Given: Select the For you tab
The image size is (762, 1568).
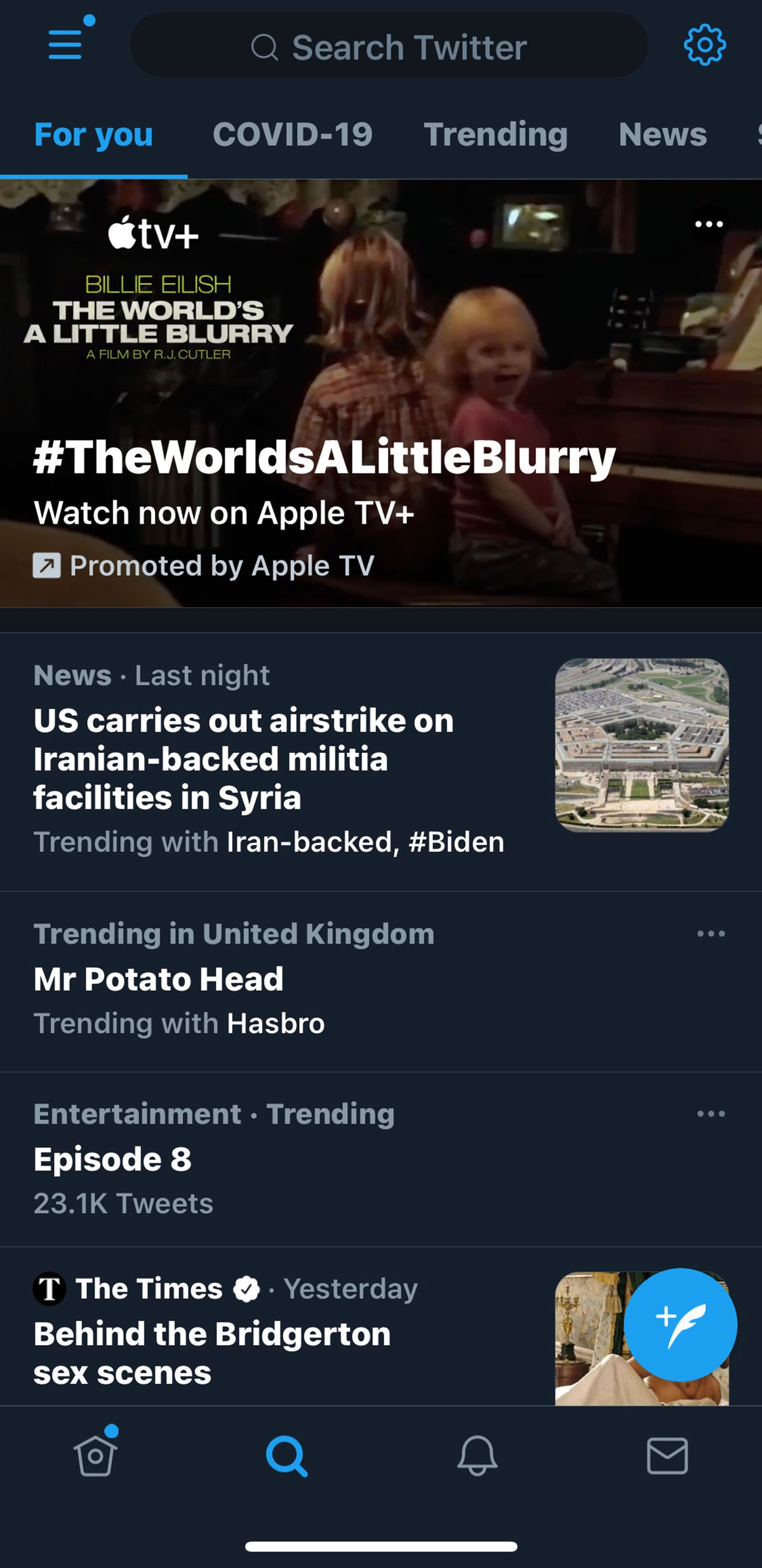Looking at the screenshot, I should pyautogui.click(x=93, y=135).
